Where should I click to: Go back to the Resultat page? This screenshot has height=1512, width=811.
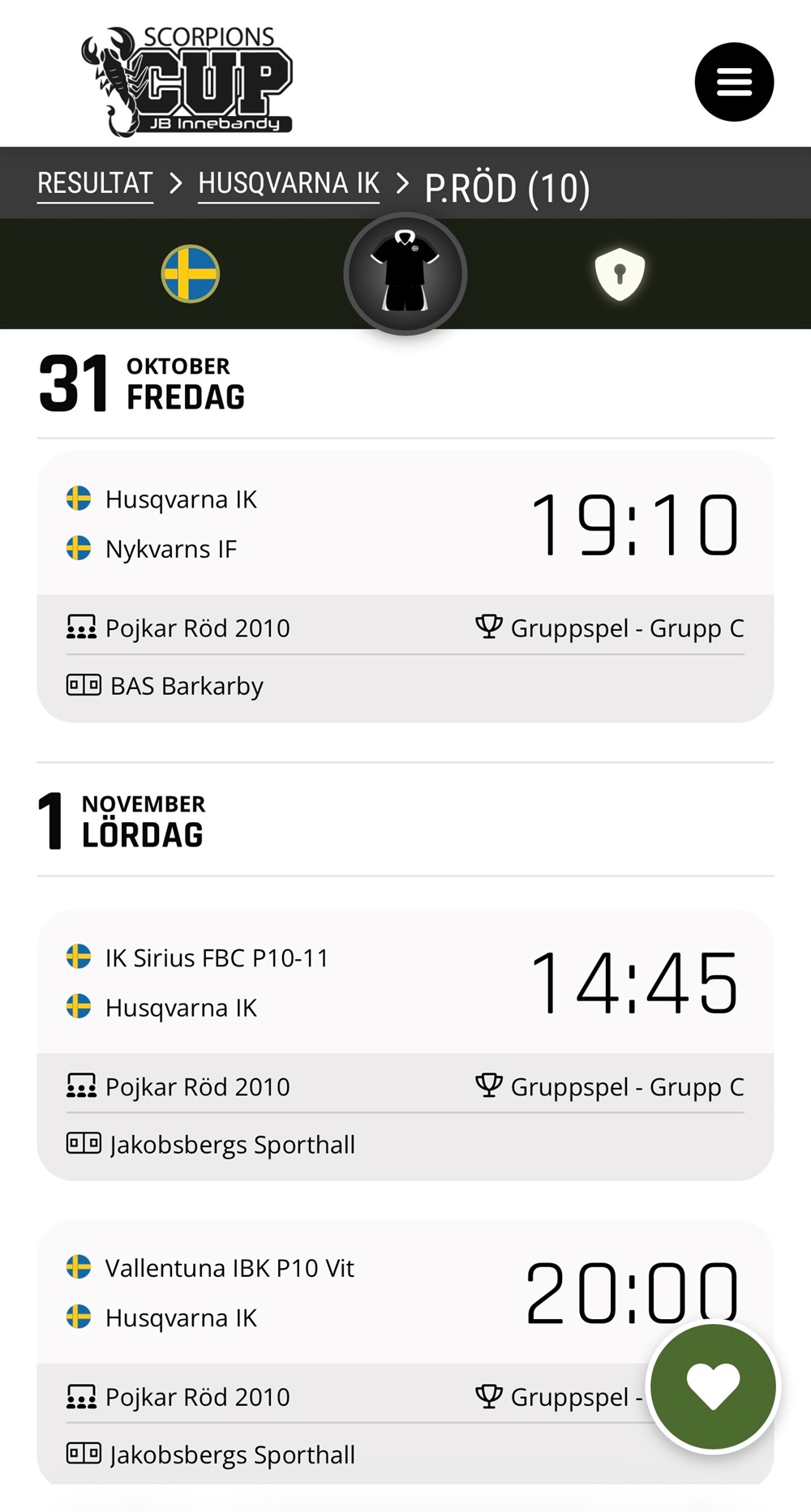coord(95,184)
